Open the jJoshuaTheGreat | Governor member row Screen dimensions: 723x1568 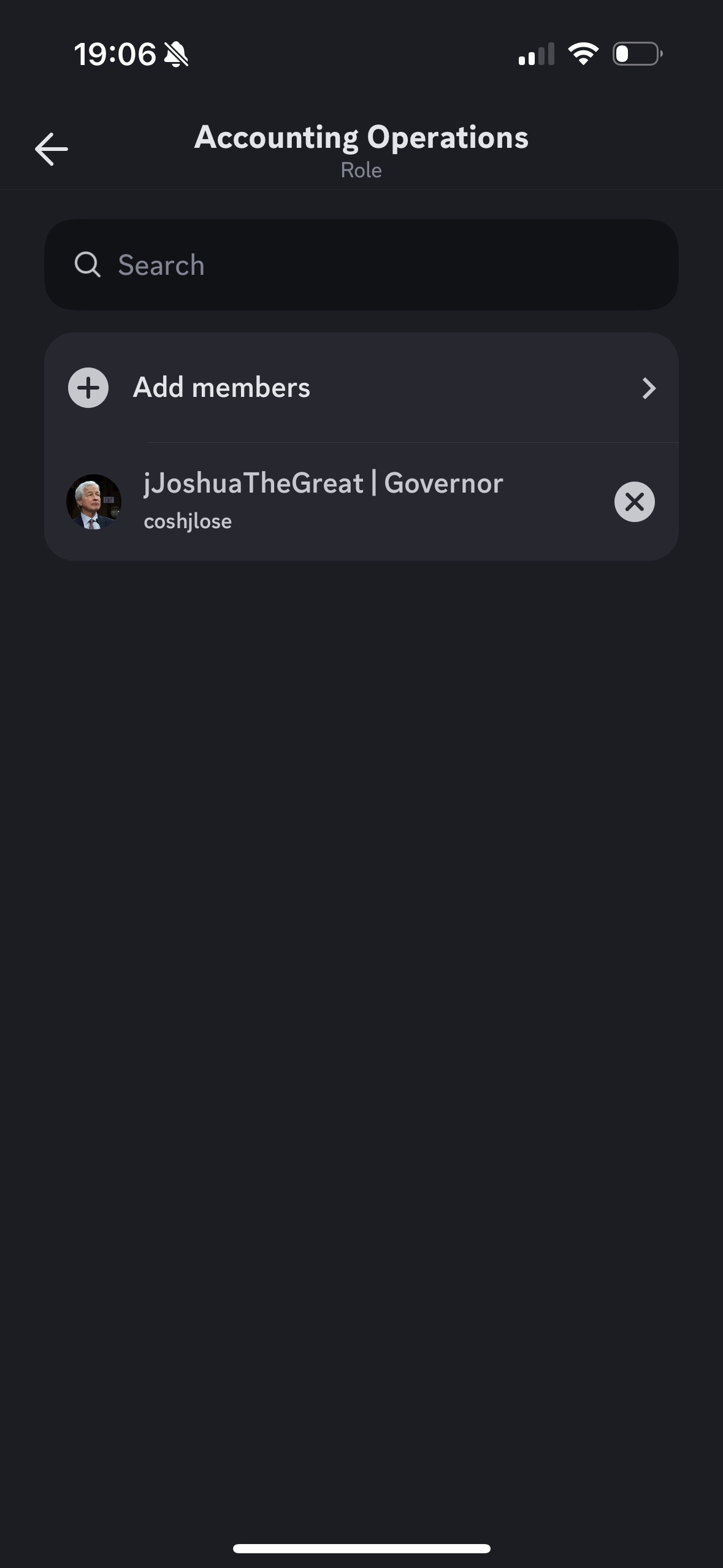pyautogui.click(x=323, y=501)
